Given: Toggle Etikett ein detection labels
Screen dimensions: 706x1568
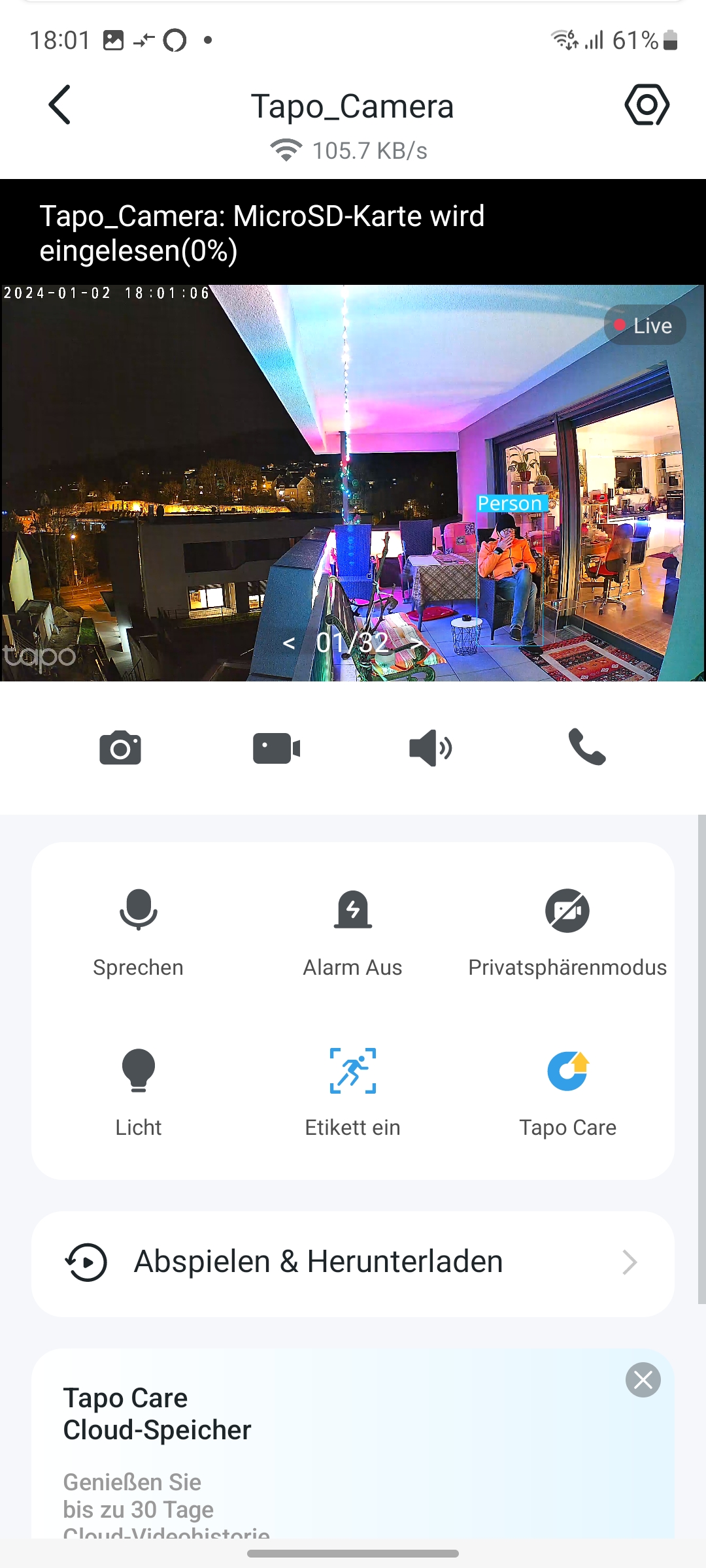Looking at the screenshot, I should tap(352, 1088).
